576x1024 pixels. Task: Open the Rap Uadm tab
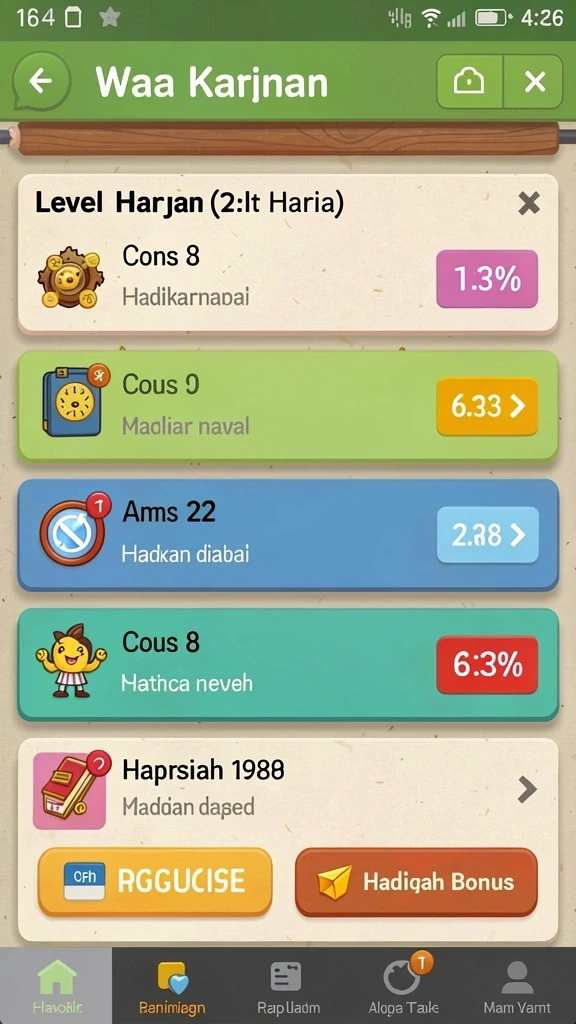[x=288, y=985]
